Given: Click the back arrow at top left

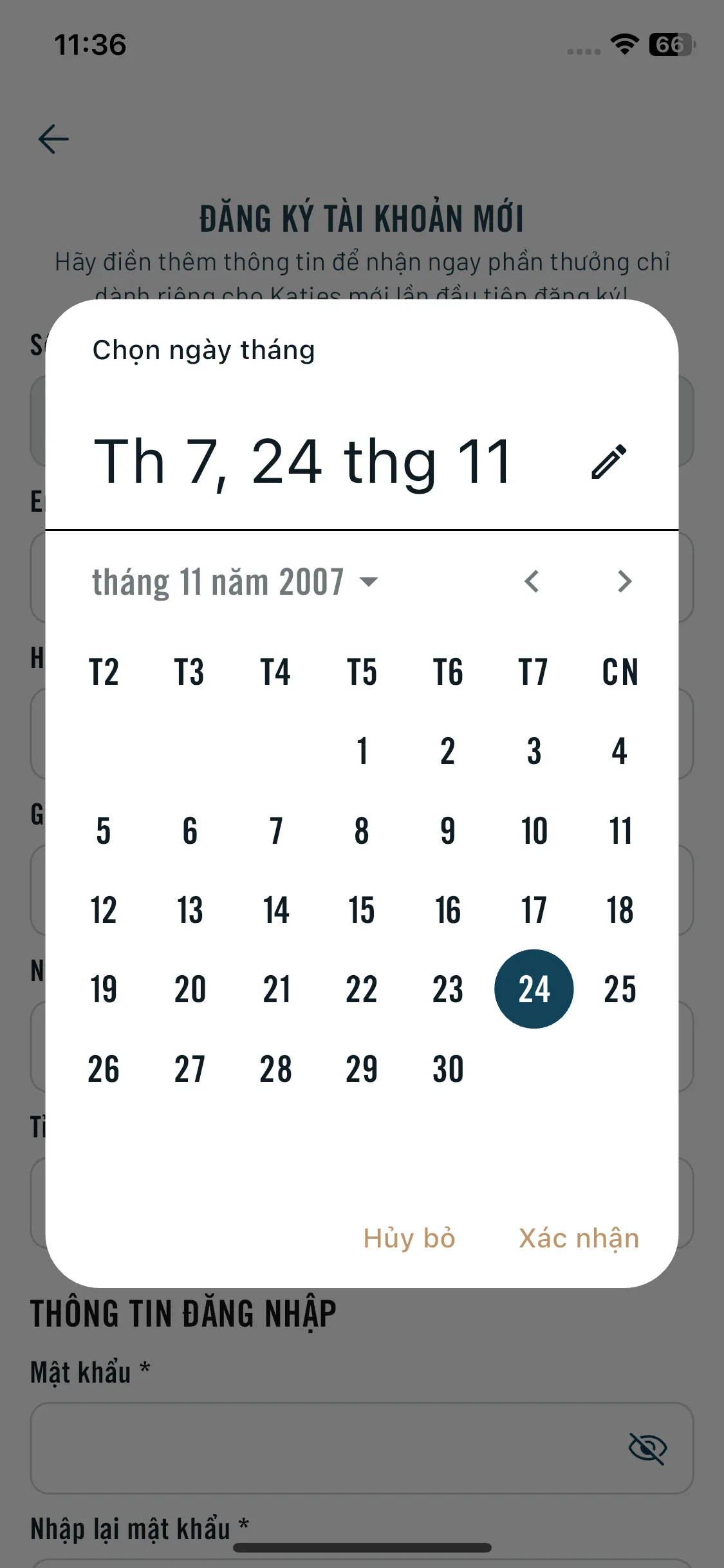Looking at the screenshot, I should coord(55,137).
